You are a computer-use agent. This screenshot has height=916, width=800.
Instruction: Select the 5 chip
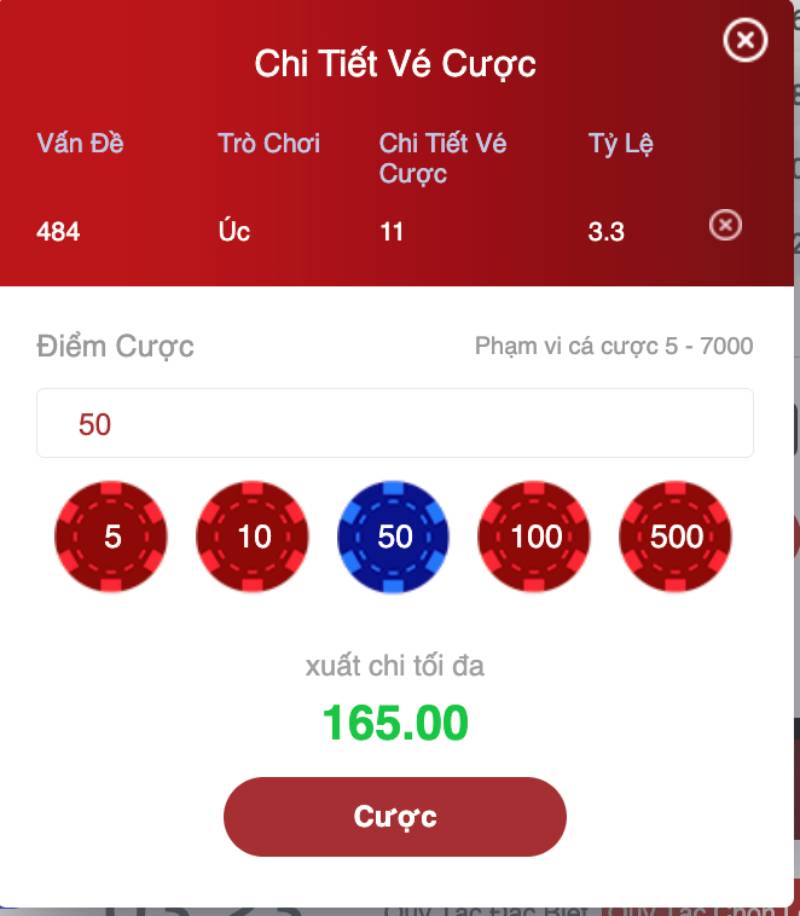(112, 537)
